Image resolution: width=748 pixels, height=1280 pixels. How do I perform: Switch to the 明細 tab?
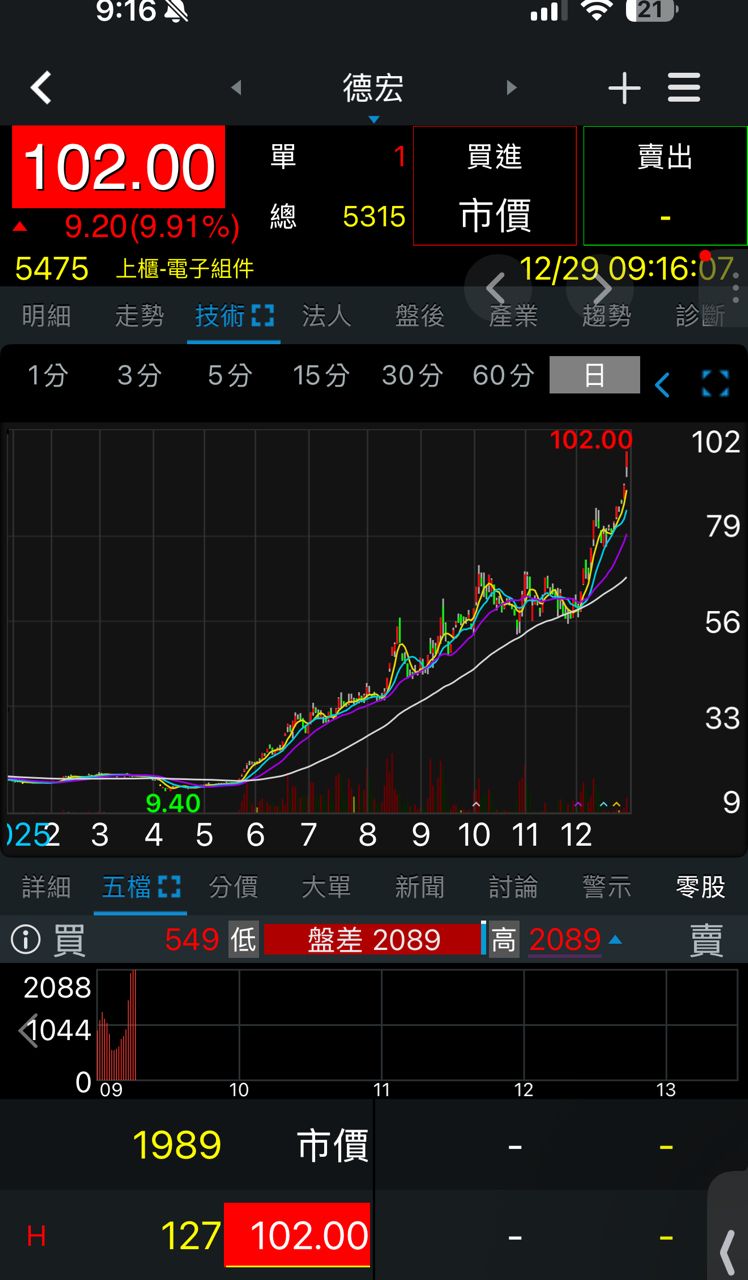coord(46,316)
